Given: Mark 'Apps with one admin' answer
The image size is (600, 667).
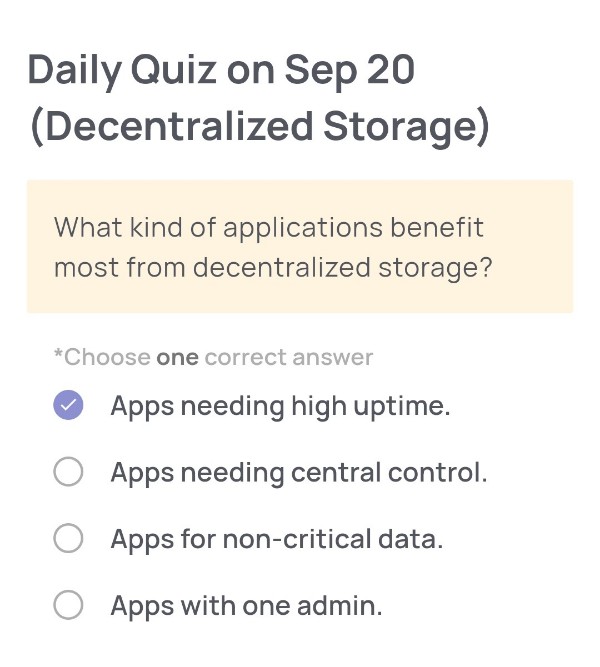Looking at the screenshot, I should (68, 605).
